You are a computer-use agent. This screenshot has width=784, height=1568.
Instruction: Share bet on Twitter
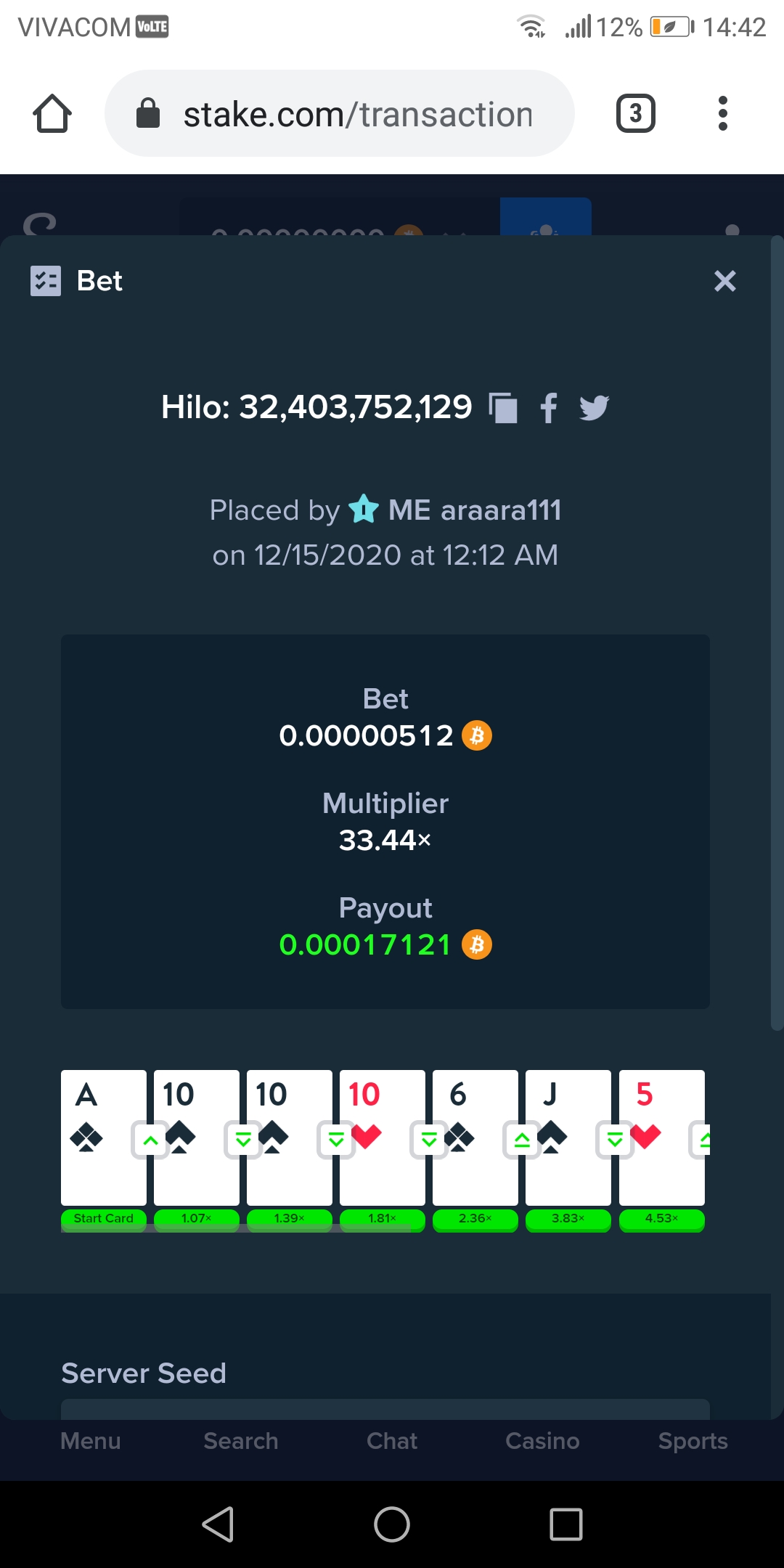tap(594, 407)
